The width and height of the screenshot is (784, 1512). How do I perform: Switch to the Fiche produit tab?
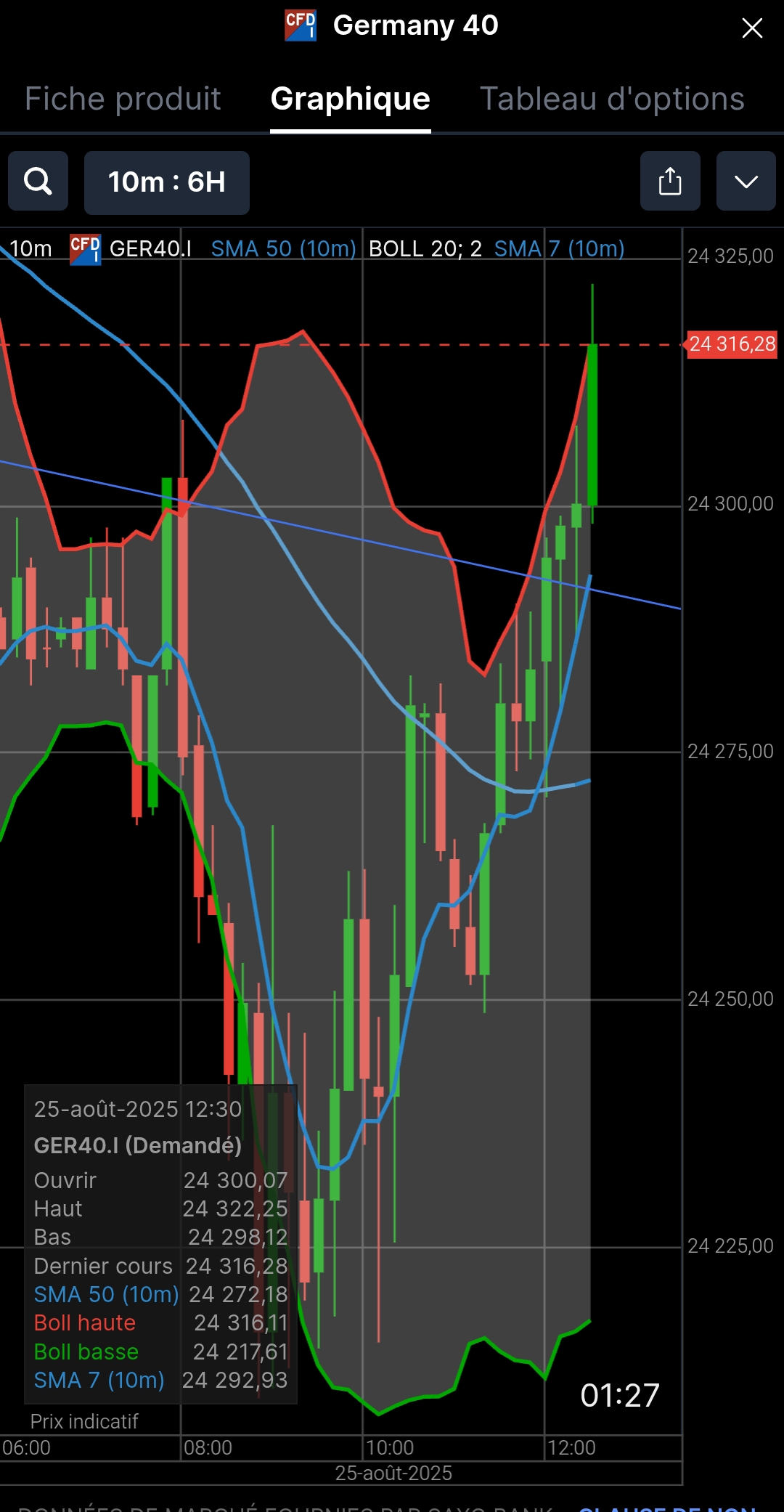(x=123, y=99)
